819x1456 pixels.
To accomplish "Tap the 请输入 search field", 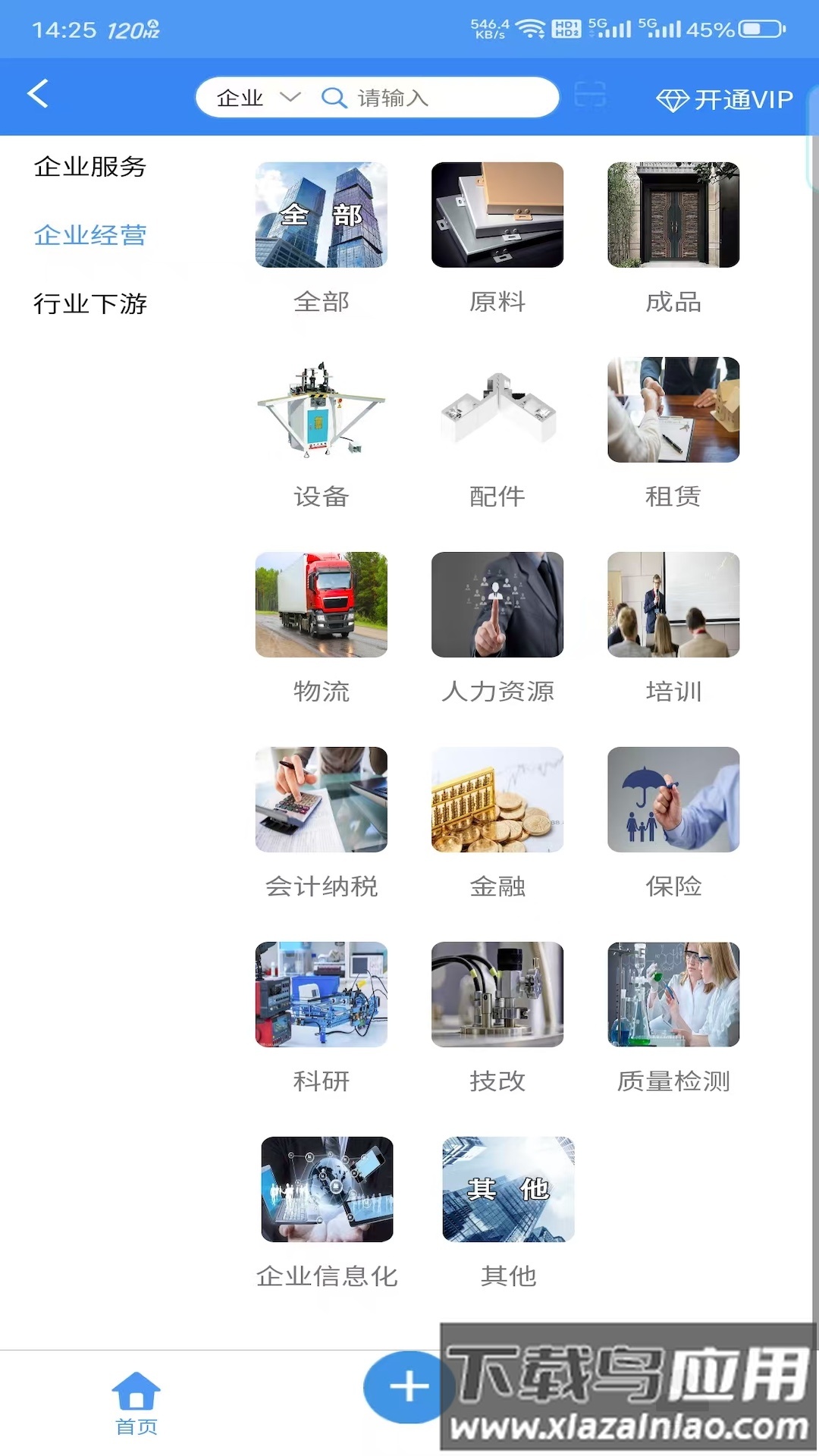I will (440, 98).
